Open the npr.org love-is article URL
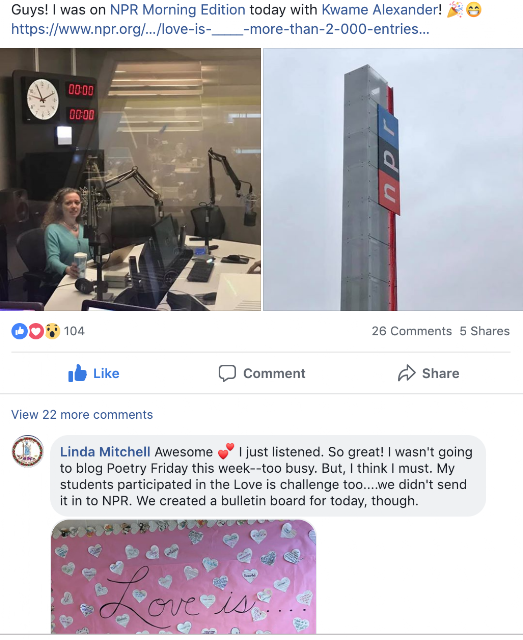 [x=220, y=29]
